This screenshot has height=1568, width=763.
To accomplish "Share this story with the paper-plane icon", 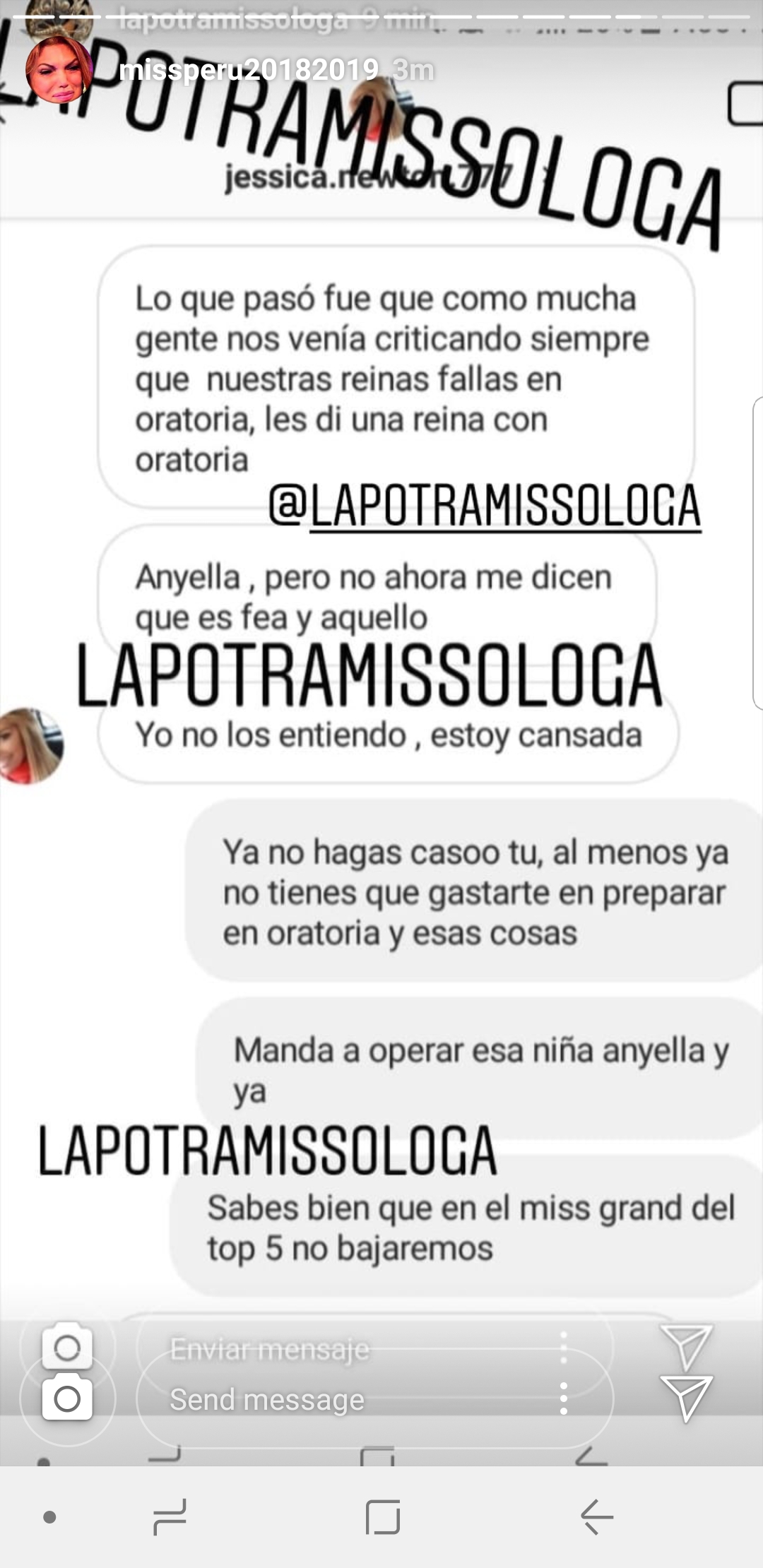I will tap(686, 1398).
